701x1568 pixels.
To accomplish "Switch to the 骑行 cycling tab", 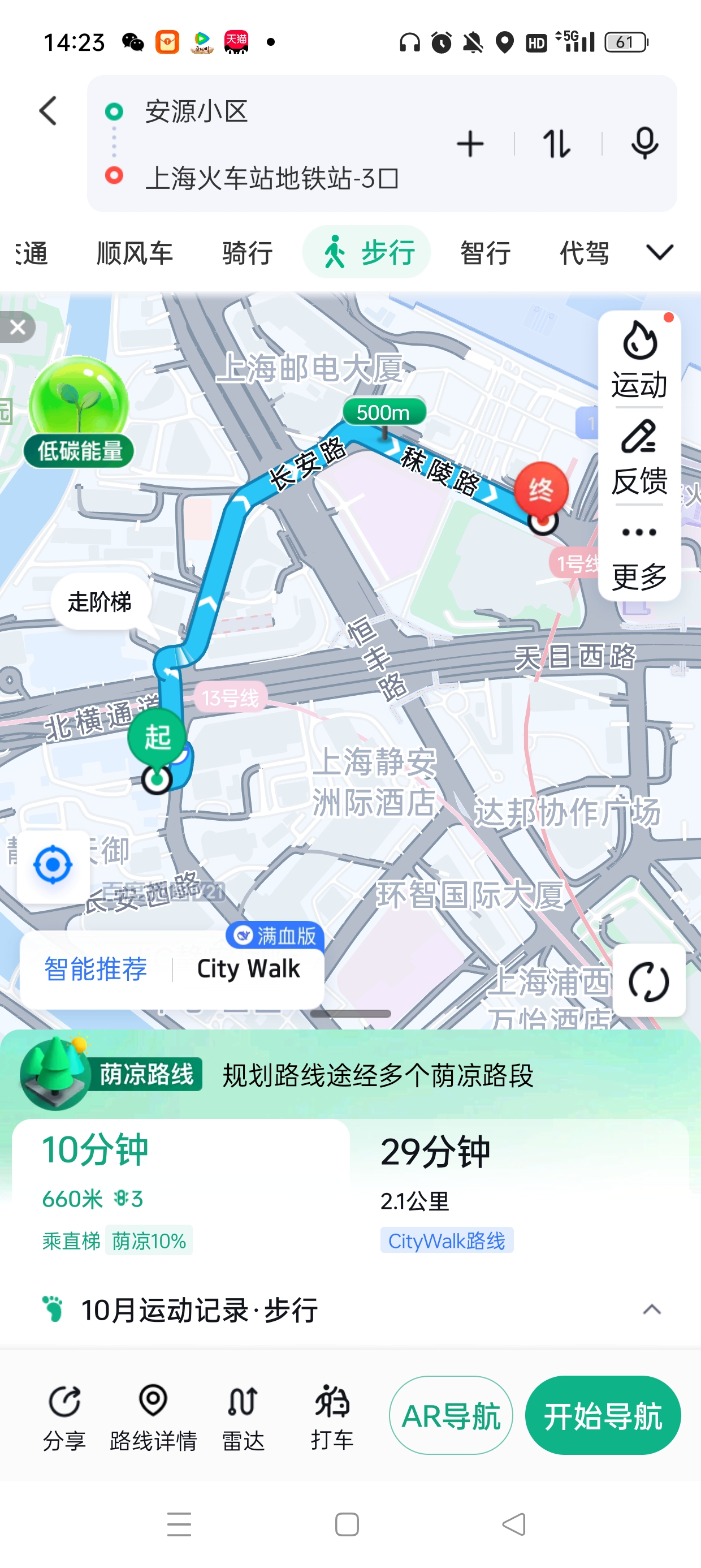I will click(x=246, y=252).
